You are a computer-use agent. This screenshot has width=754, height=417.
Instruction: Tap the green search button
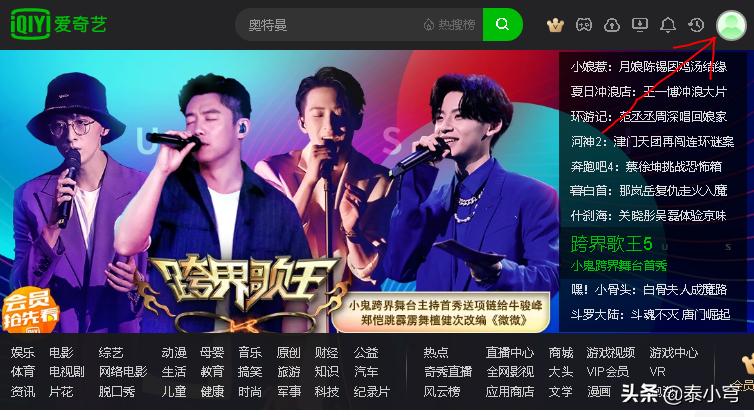(502, 24)
